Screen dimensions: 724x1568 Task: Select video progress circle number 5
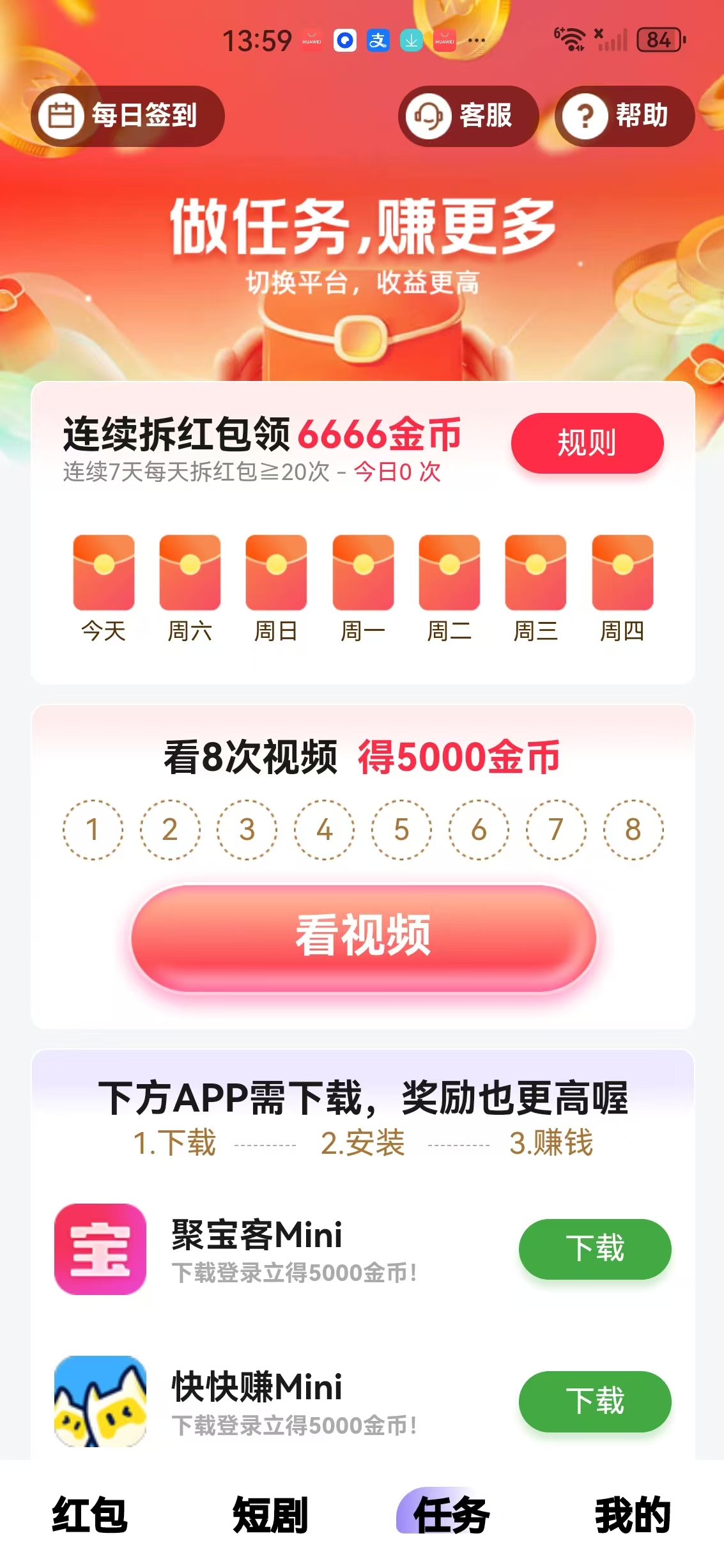pos(401,830)
